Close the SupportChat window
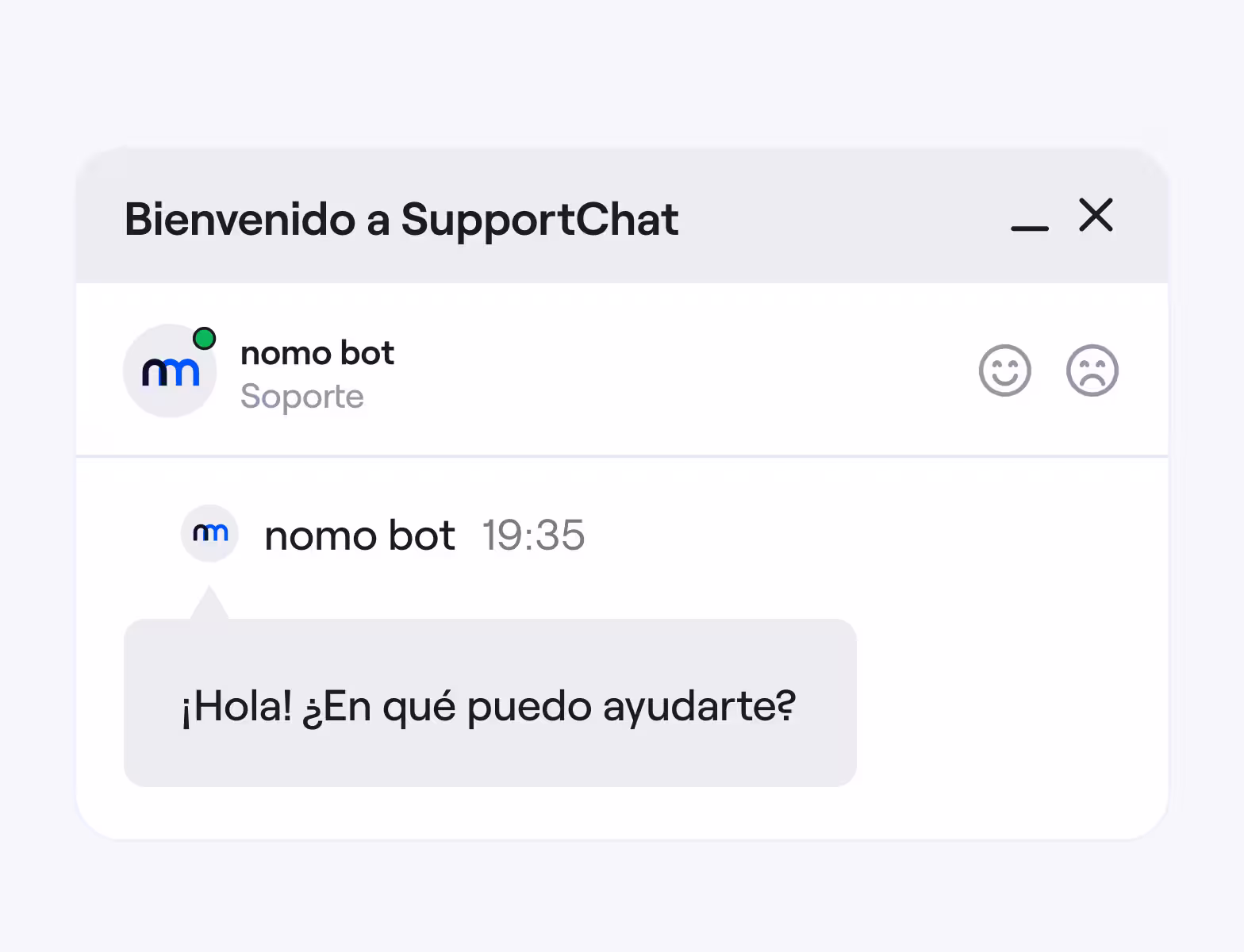1244x952 pixels. click(1096, 215)
